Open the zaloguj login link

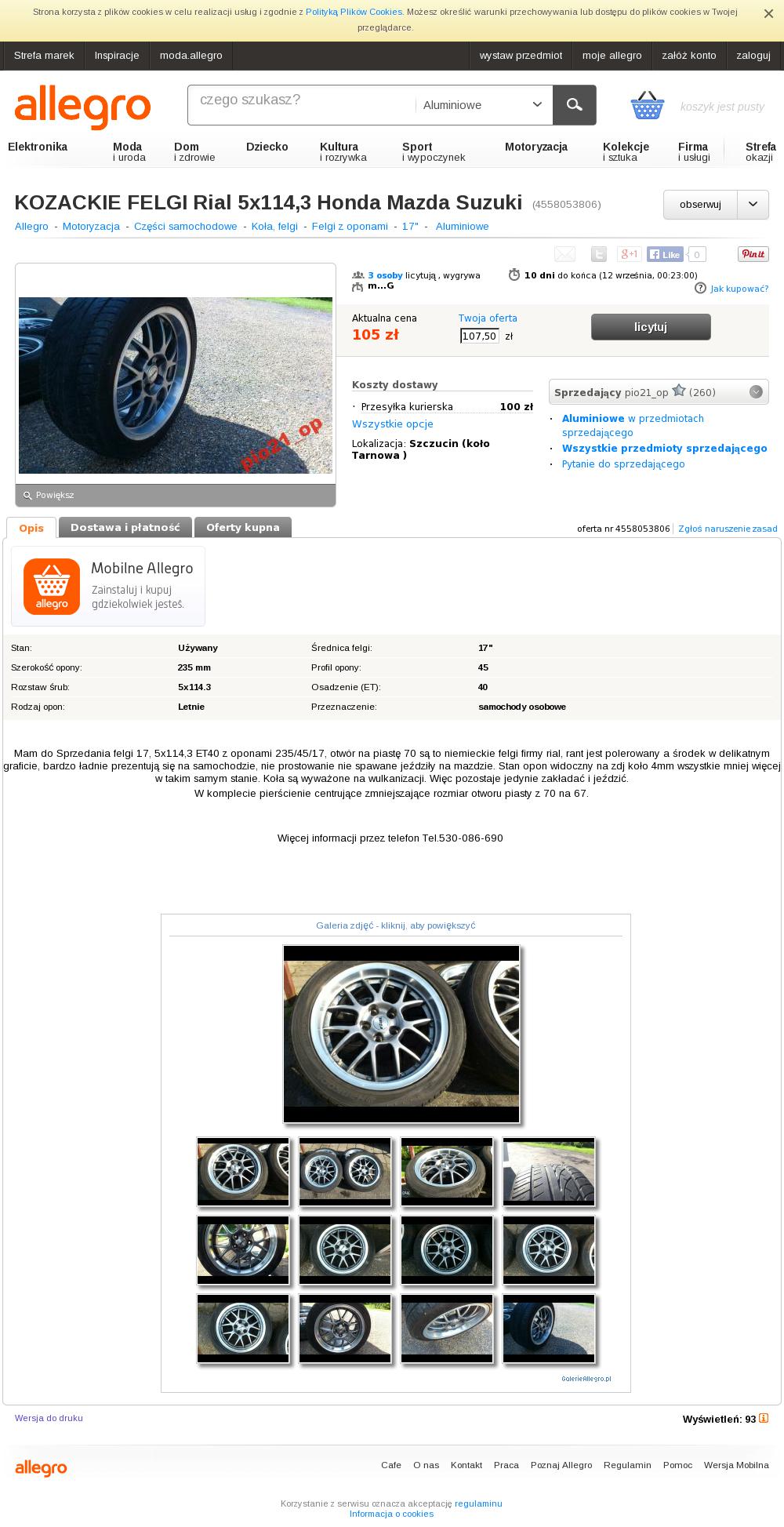coord(753,56)
